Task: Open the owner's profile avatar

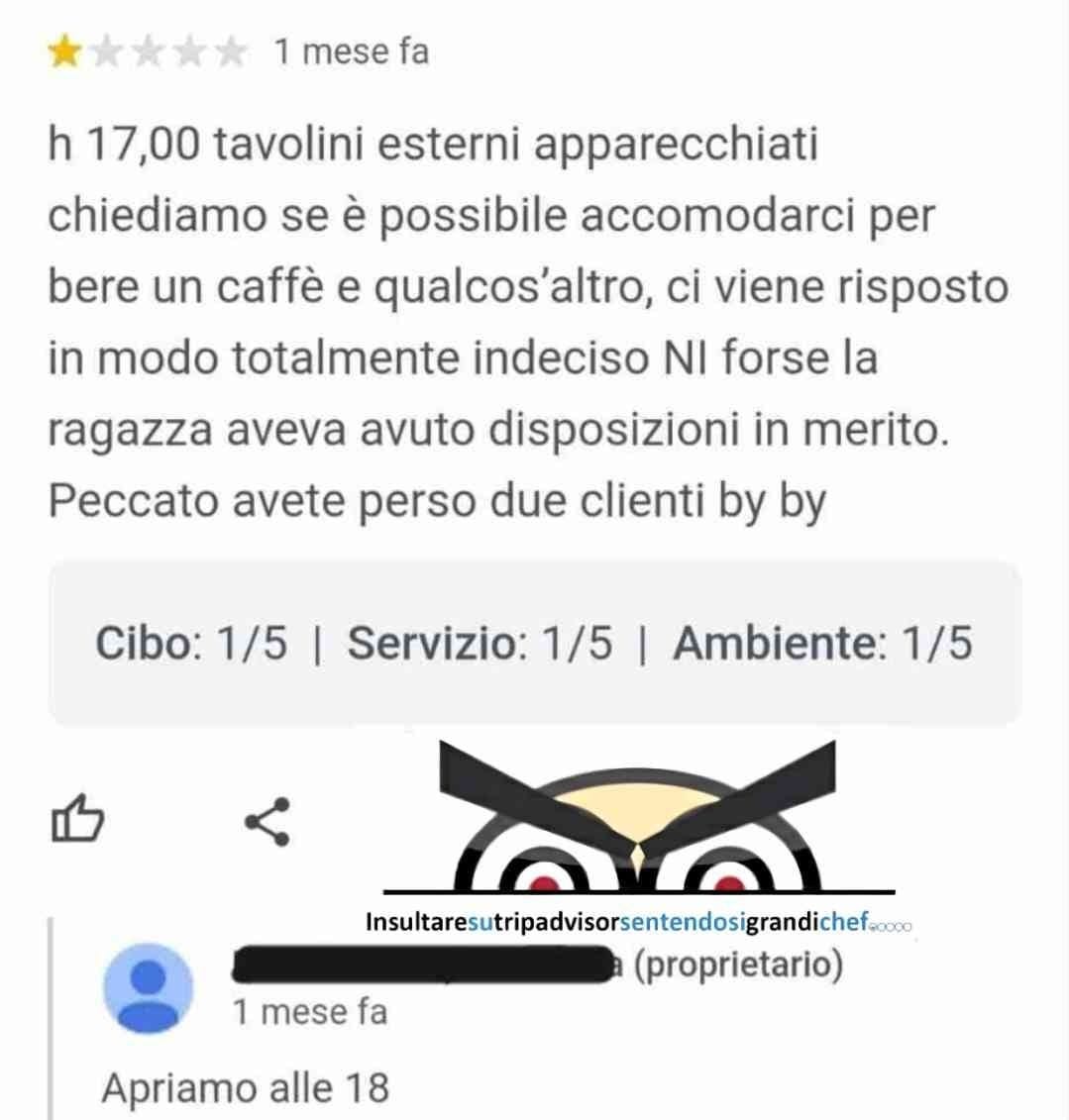Action: (149, 987)
